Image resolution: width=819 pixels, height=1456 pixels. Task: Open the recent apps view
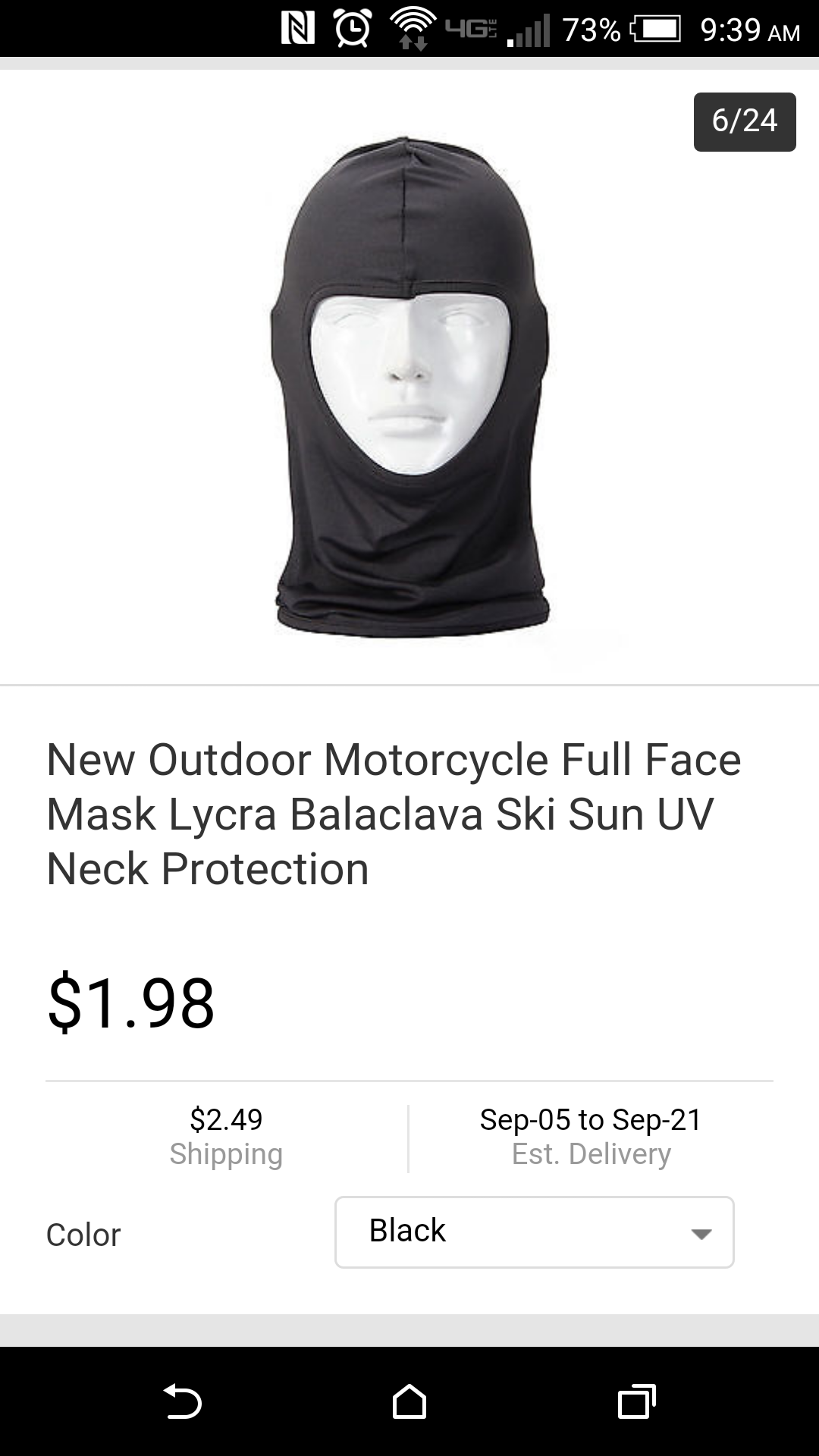pos(637,1401)
